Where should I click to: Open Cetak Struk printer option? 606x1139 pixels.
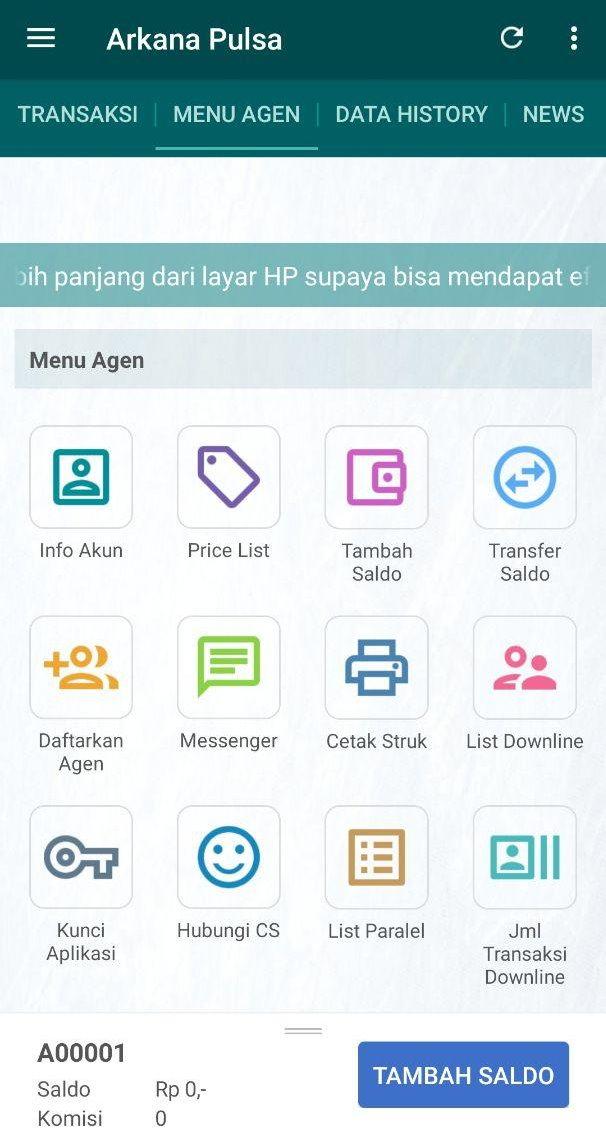[377, 667]
